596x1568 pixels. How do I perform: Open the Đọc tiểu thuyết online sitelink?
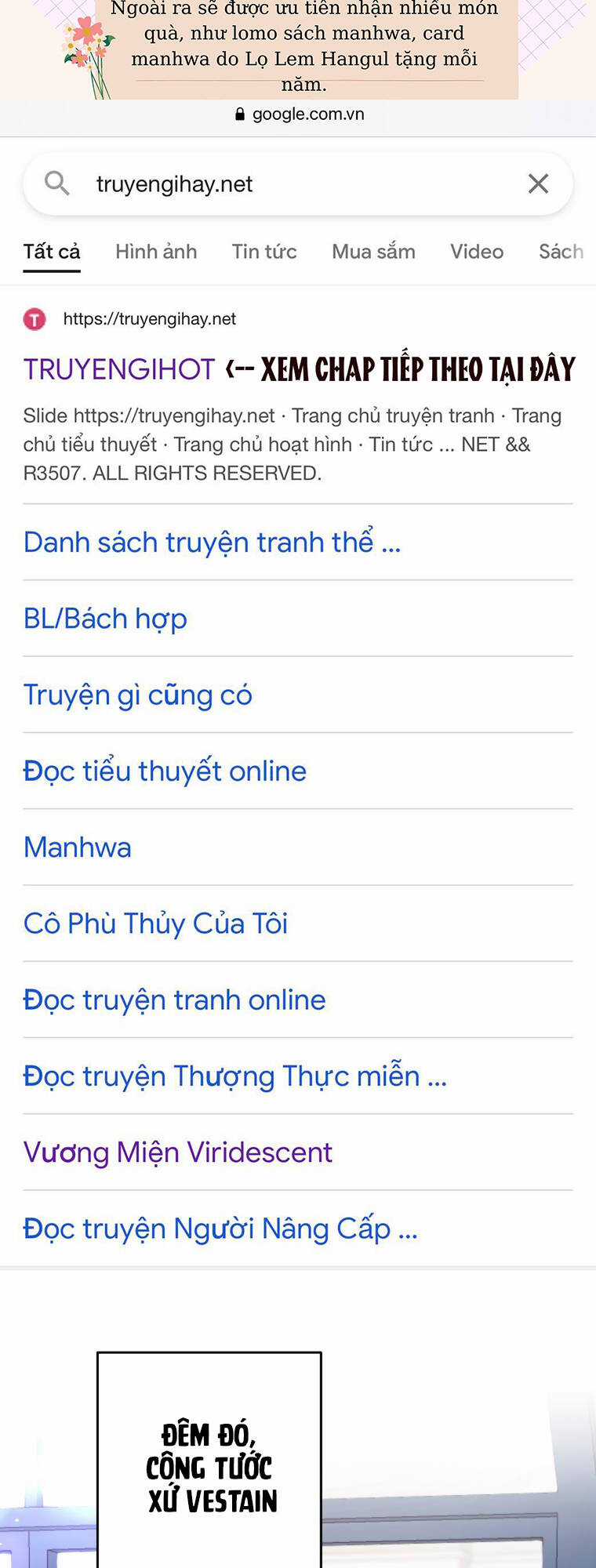[164, 771]
